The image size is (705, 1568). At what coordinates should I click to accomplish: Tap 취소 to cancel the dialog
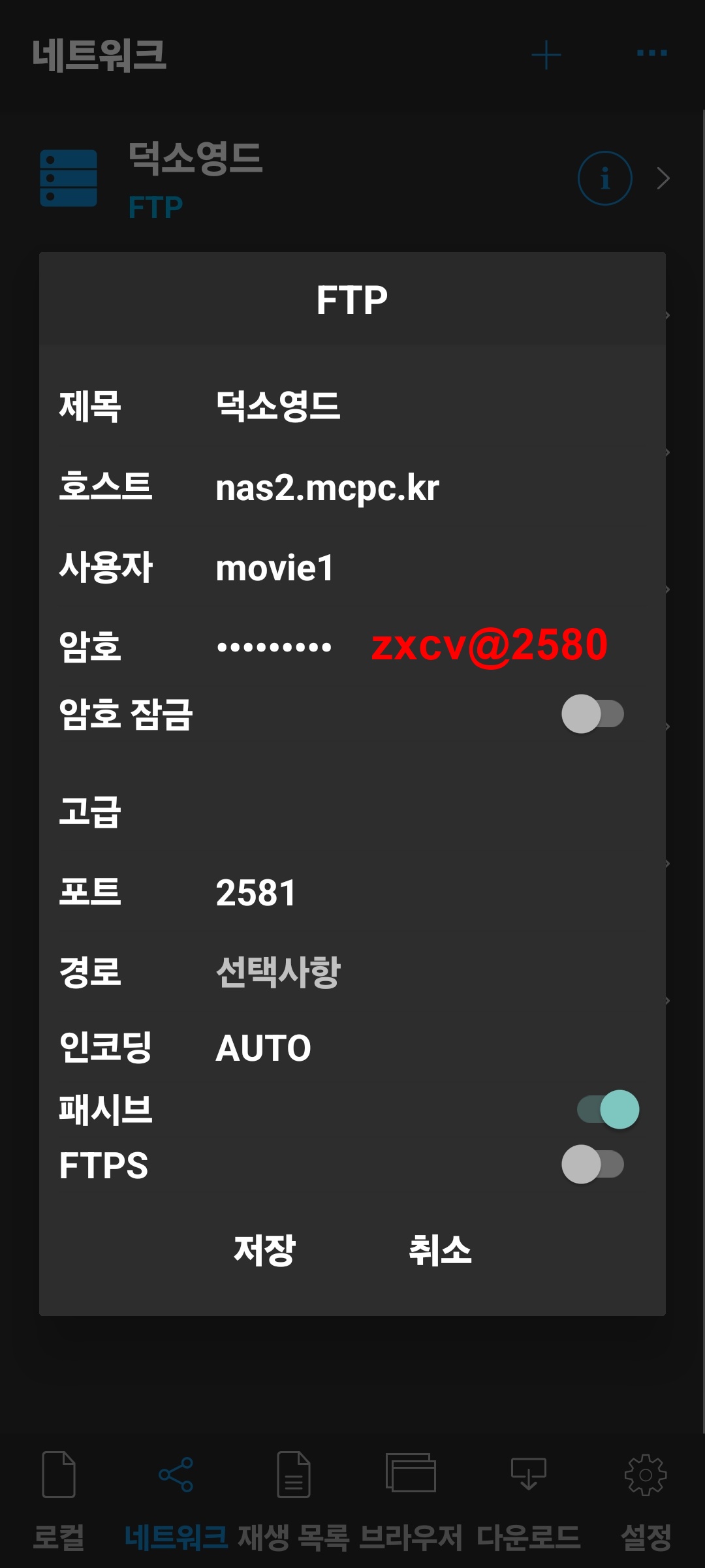pyautogui.click(x=440, y=1250)
